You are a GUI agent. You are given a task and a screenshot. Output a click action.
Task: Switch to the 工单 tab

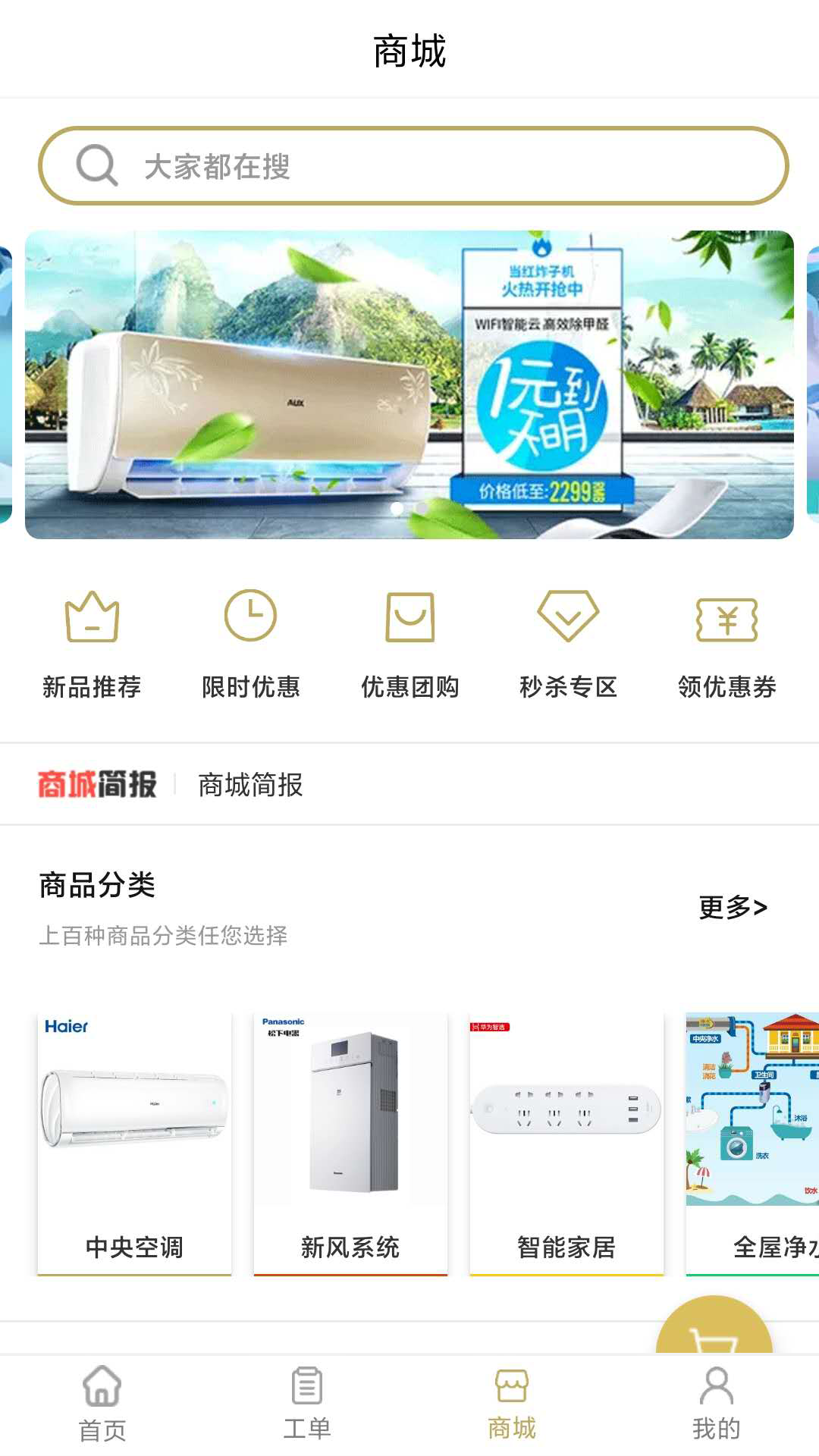307,1404
